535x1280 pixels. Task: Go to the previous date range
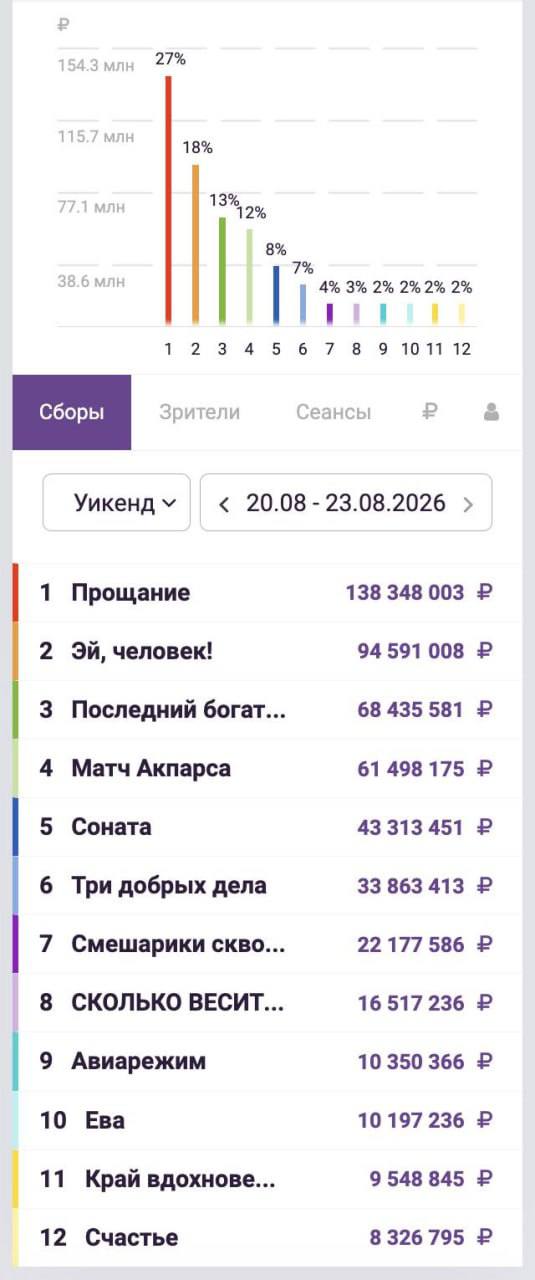(226, 503)
